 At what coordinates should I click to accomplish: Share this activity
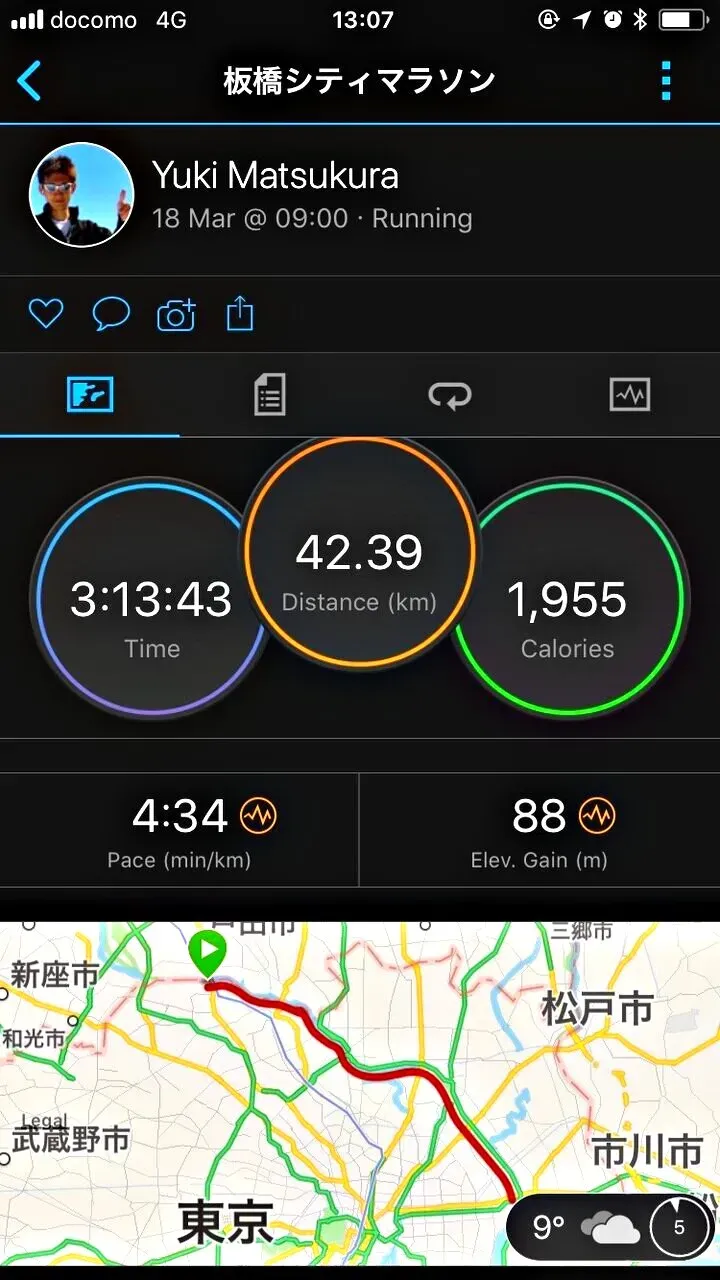tap(240, 315)
